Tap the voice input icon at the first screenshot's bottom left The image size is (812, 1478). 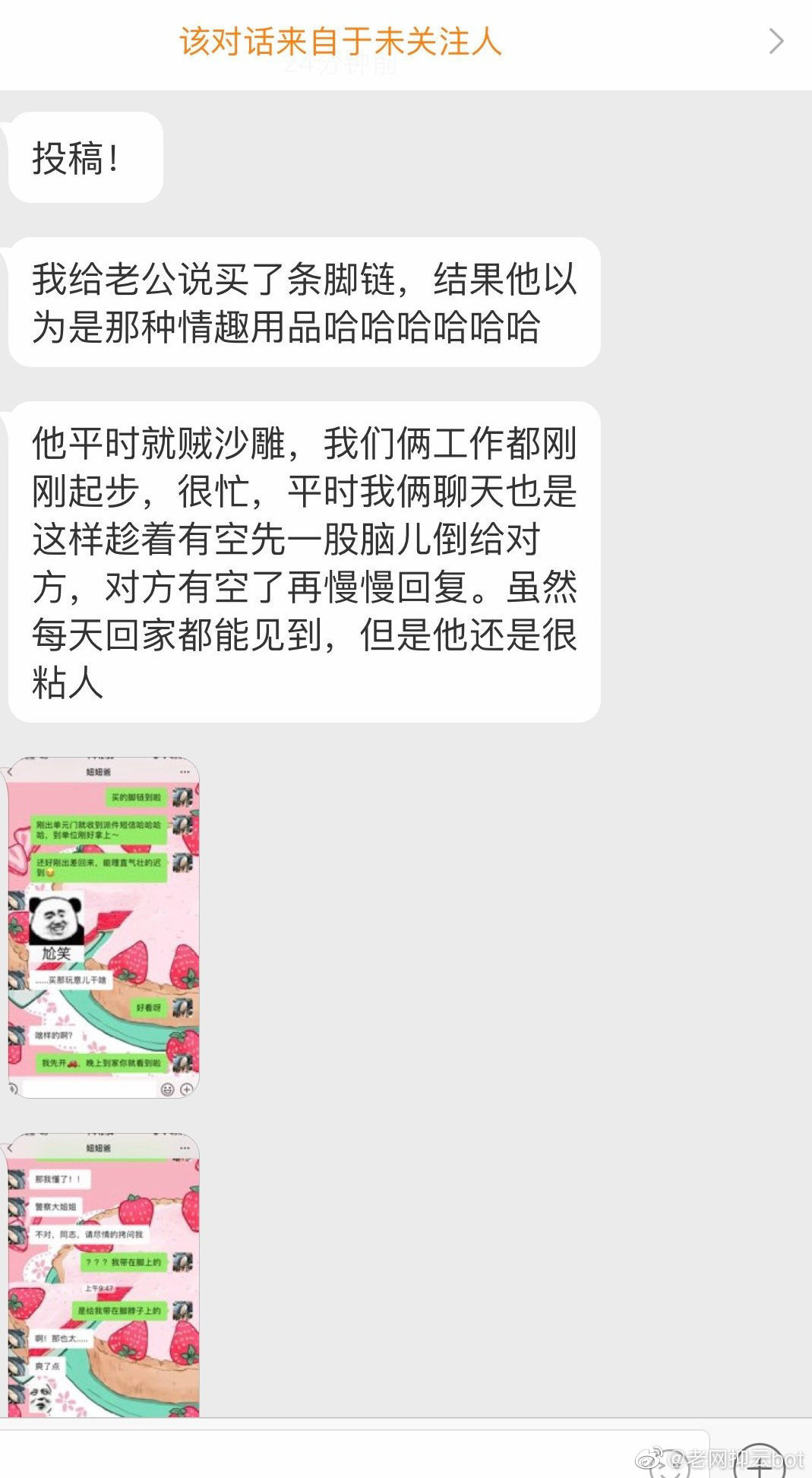click(x=13, y=1088)
